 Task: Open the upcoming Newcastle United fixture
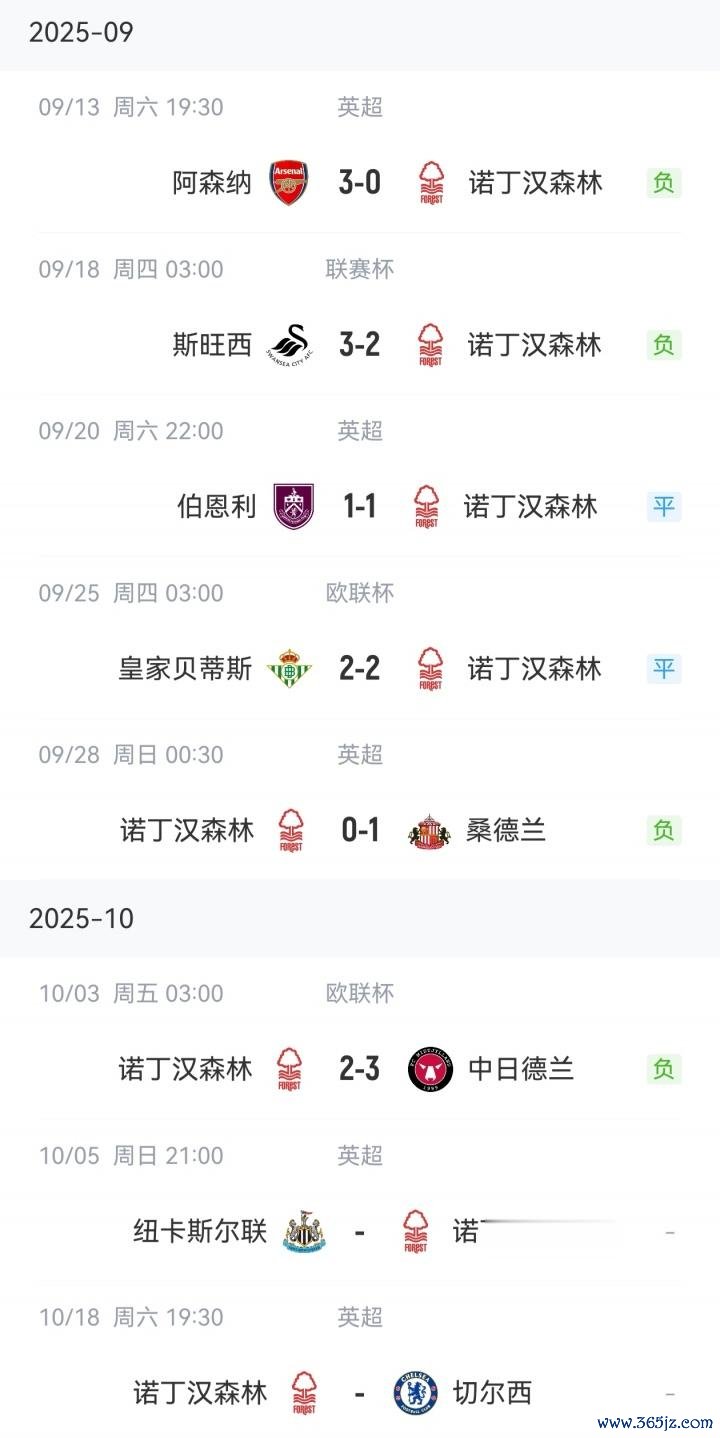pyautogui.click(x=360, y=1231)
